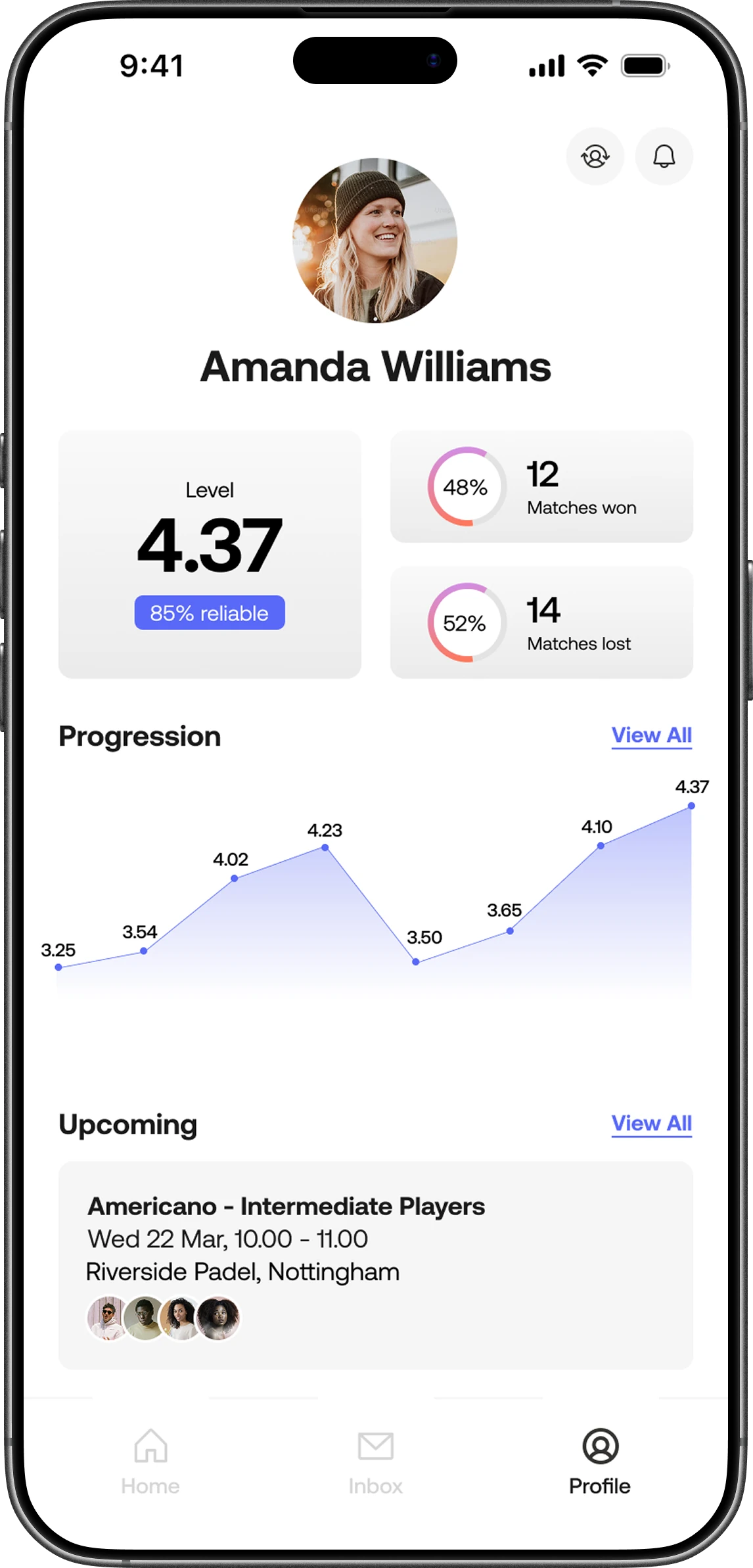Open the 14 Matches lost card

[541, 622]
